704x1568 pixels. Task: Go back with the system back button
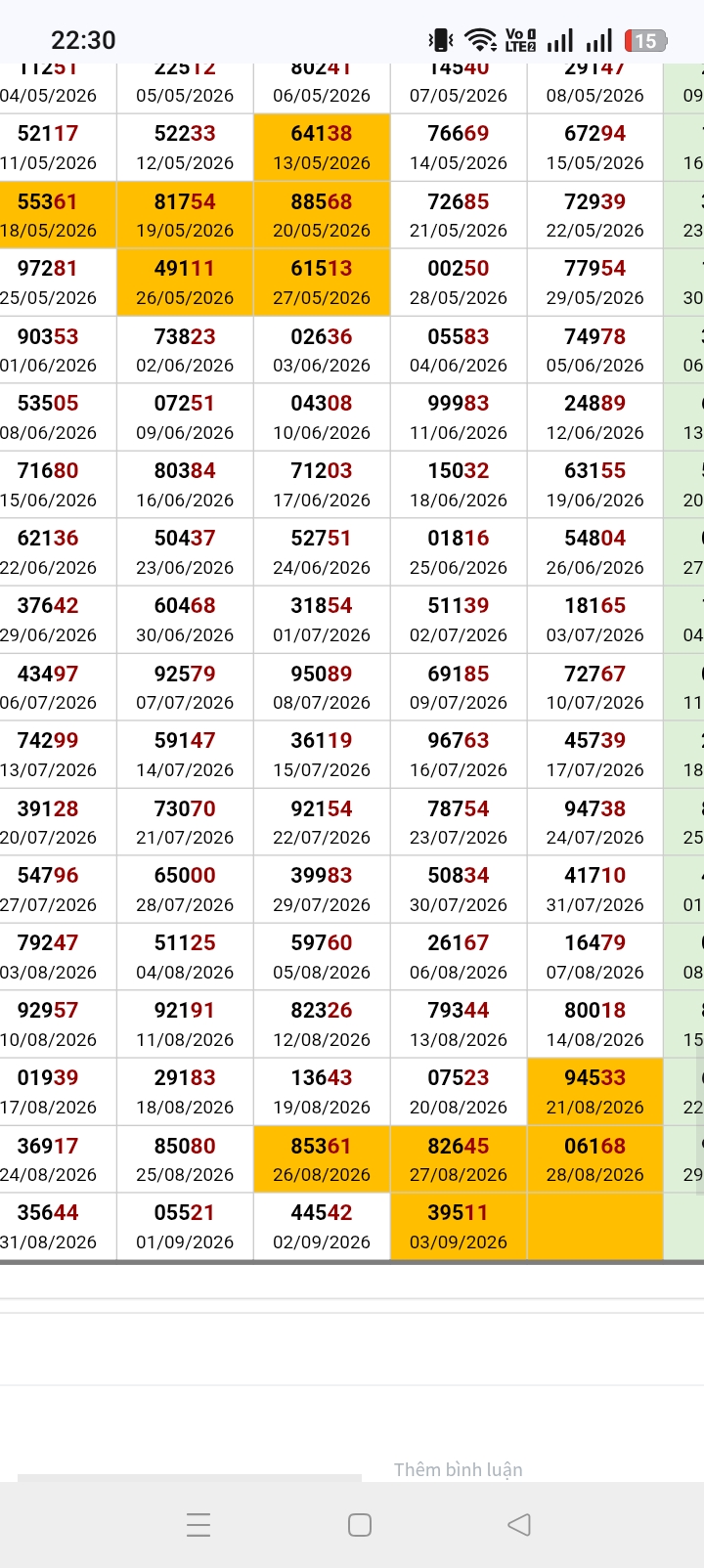(x=519, y=1524)
